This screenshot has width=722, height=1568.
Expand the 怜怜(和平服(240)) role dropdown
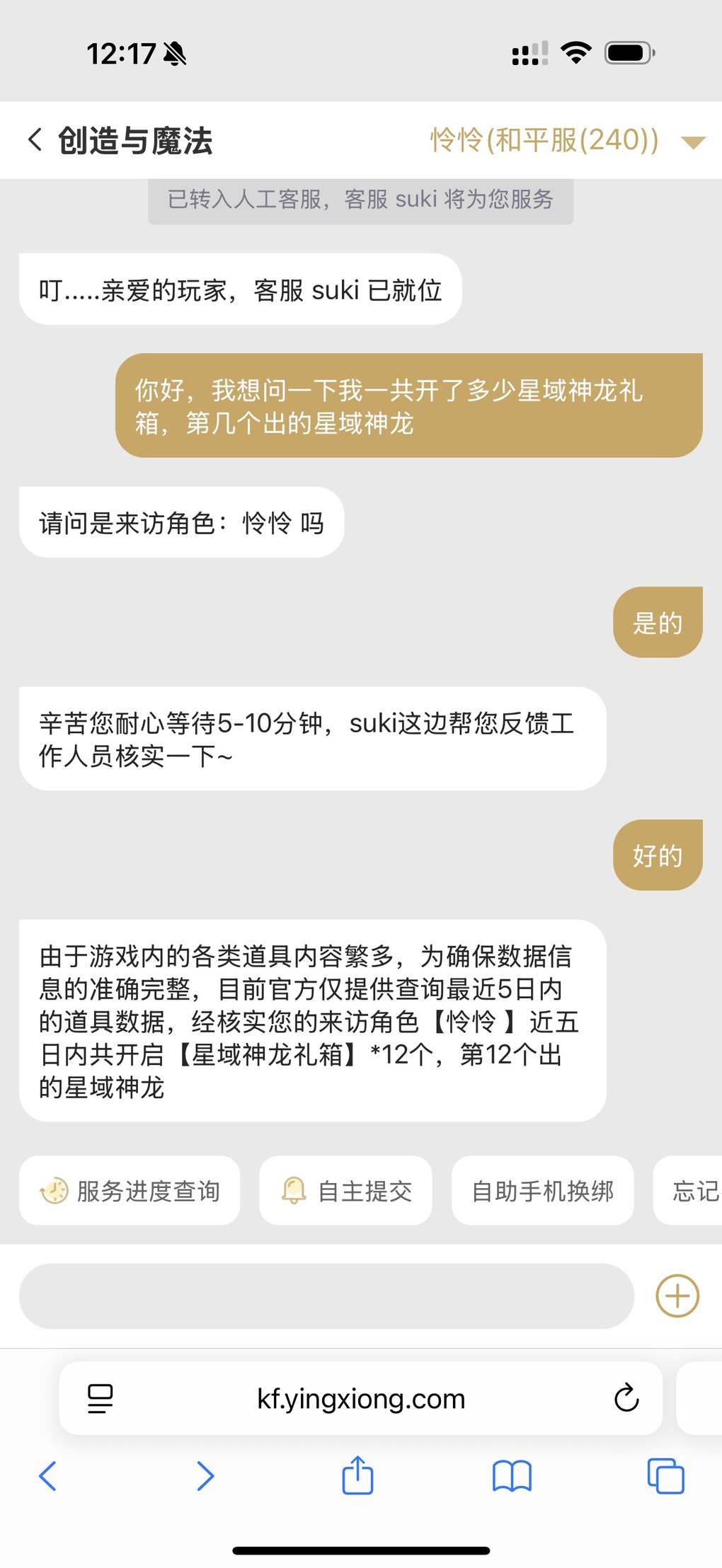(692, 142)
